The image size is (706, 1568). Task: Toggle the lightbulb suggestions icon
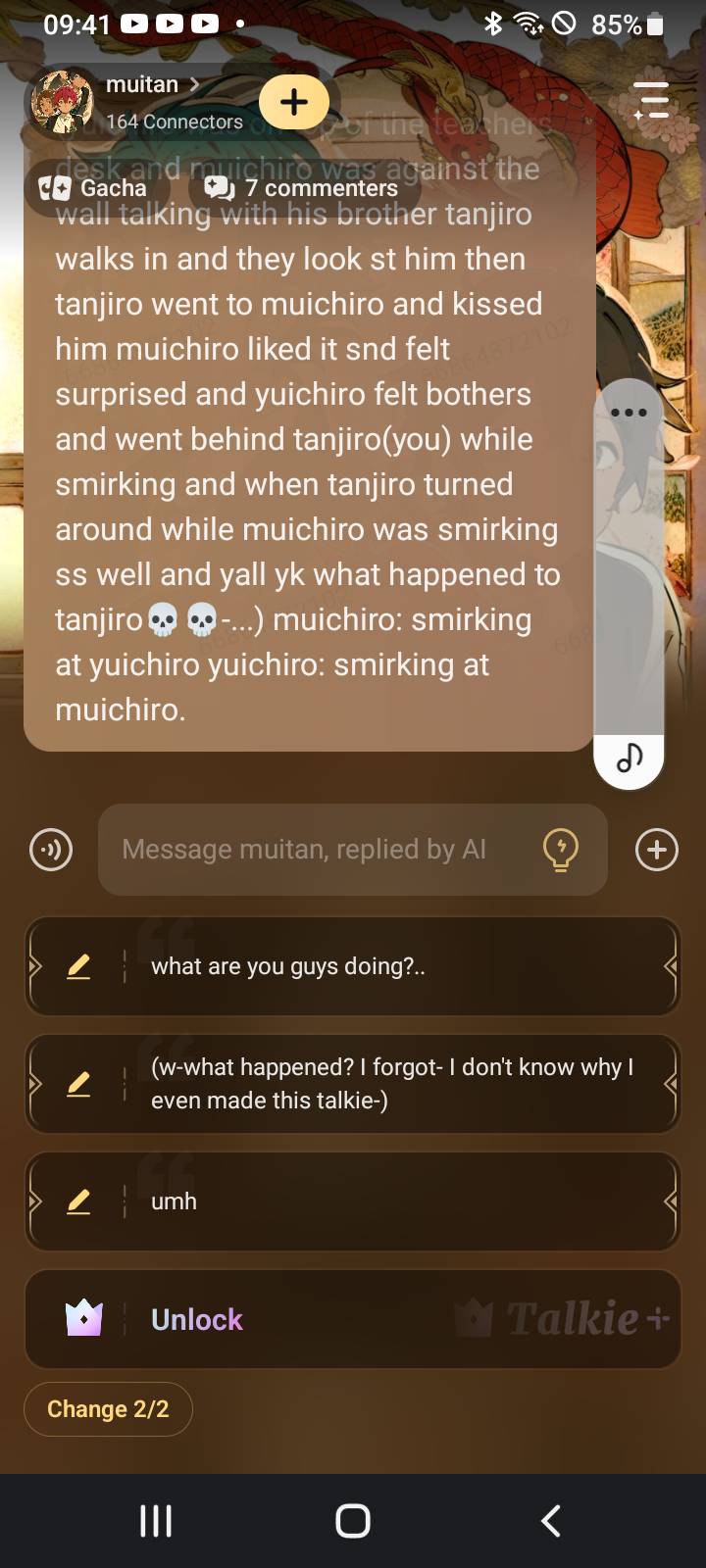(x=560, y=850)
